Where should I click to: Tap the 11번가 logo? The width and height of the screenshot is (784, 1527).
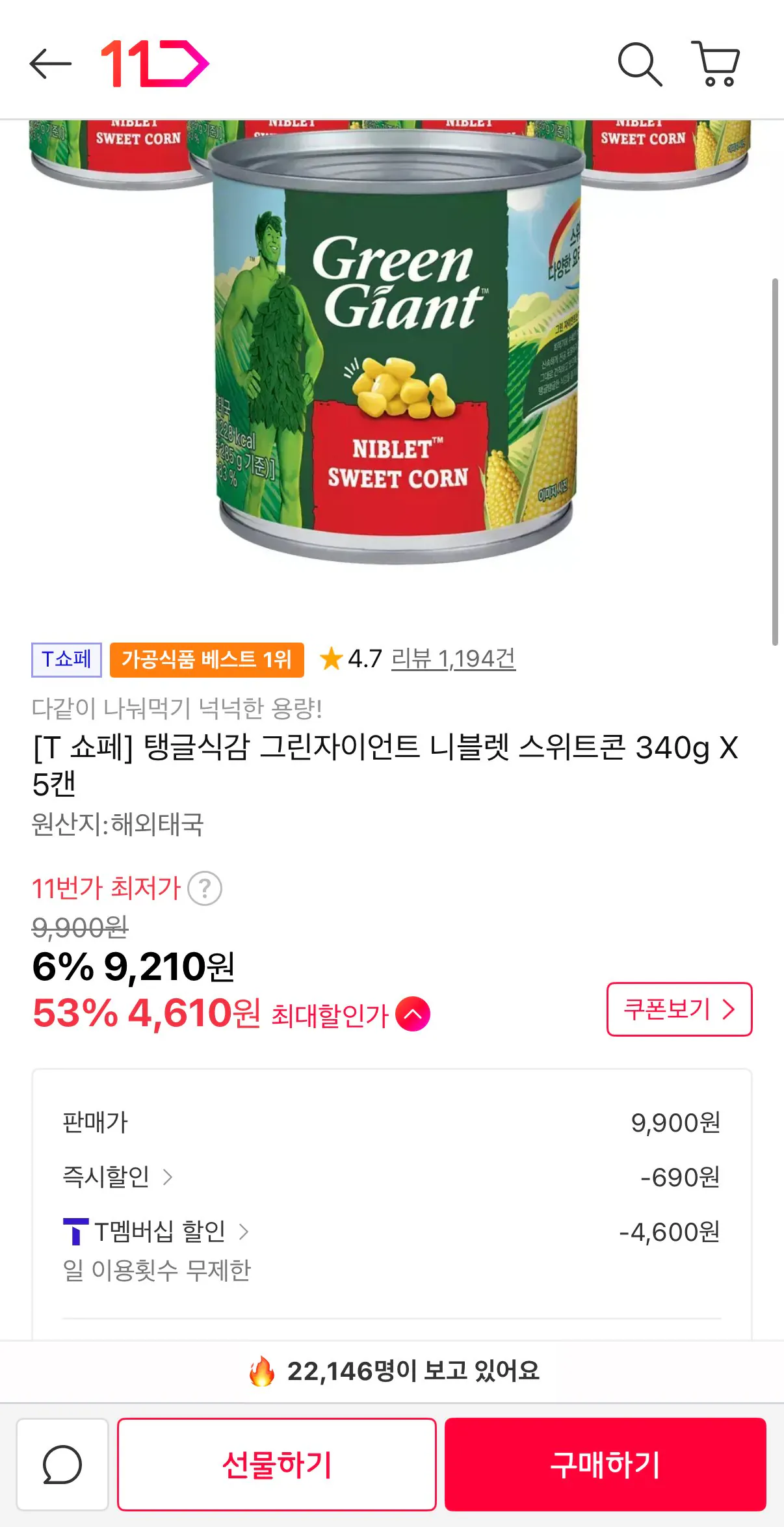(153, 62)
